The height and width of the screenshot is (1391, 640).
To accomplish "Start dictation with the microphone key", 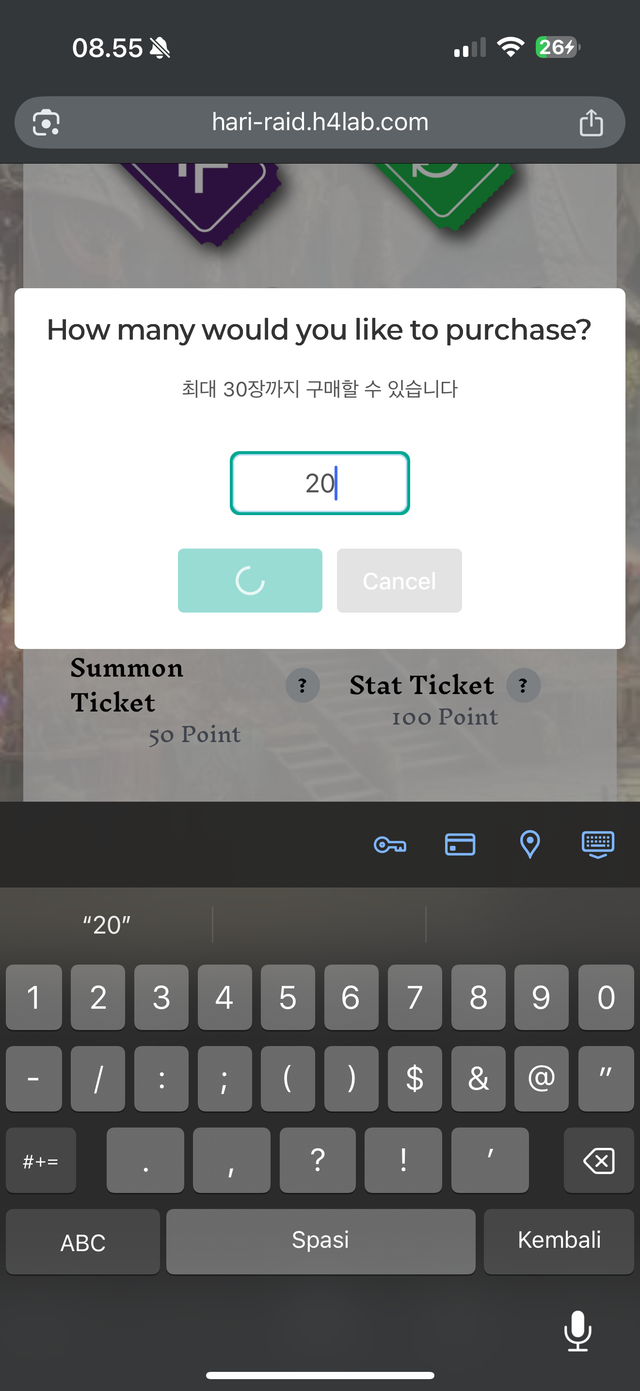I will point(577,1331).
